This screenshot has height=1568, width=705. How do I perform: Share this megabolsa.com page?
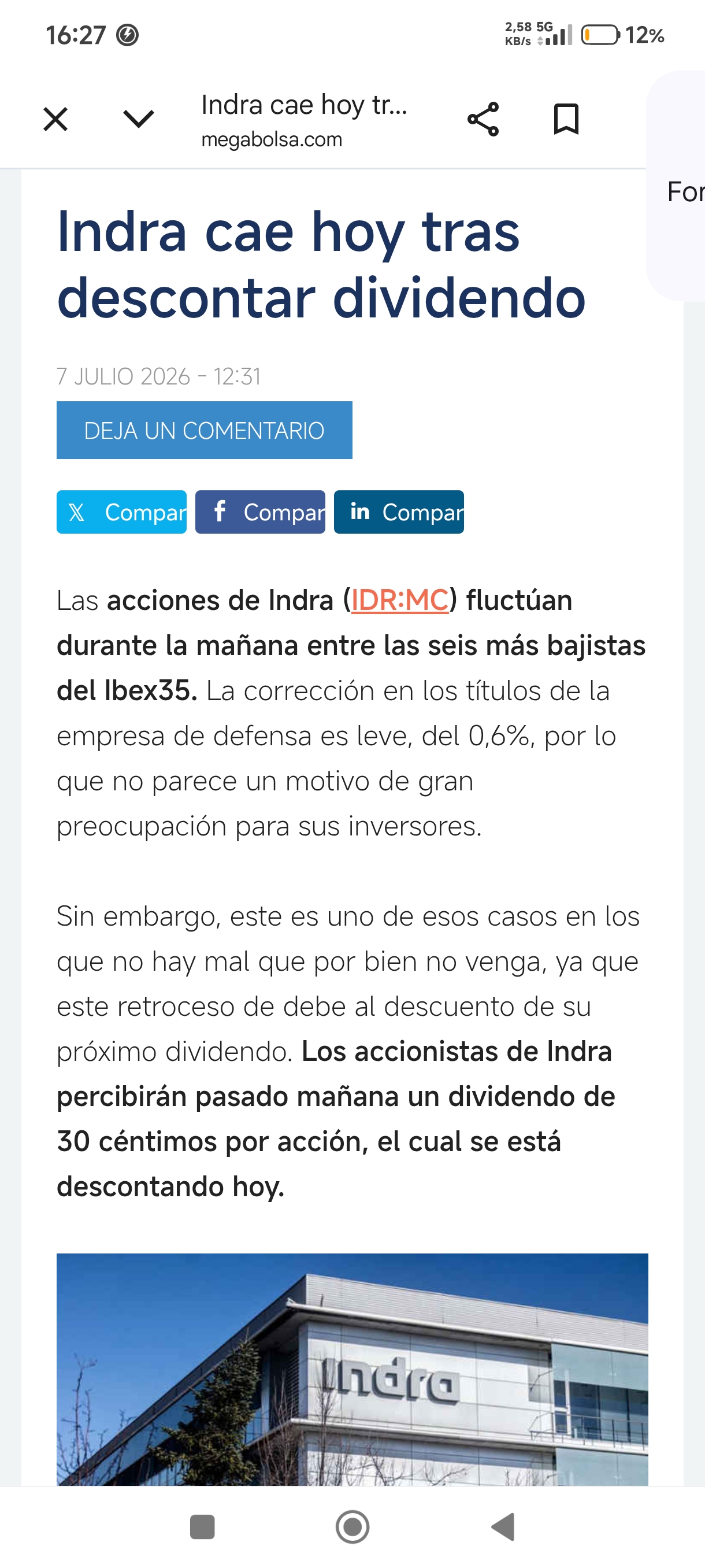(483, 119)
